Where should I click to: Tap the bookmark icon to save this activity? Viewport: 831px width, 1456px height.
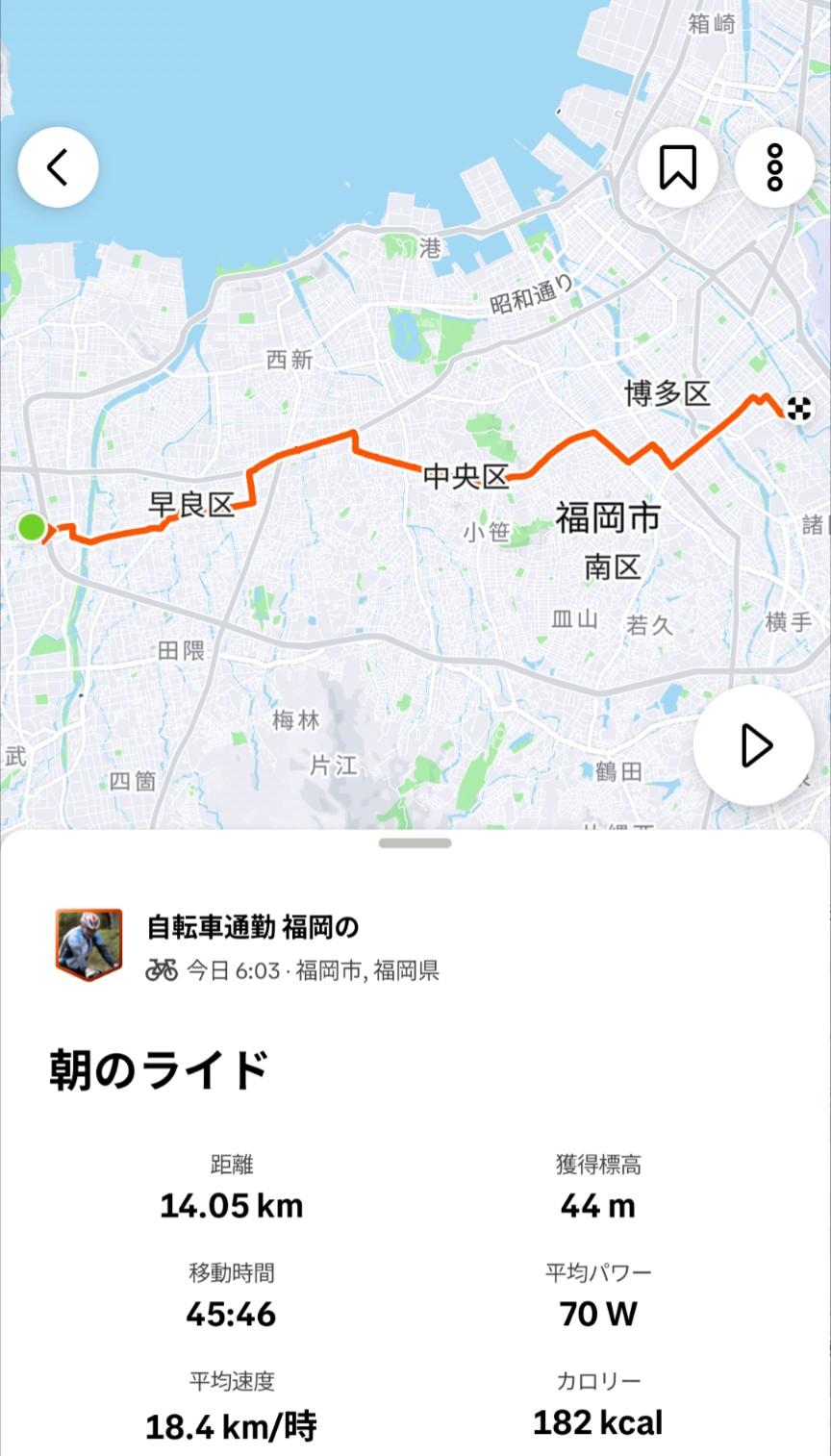coord(678,165)
